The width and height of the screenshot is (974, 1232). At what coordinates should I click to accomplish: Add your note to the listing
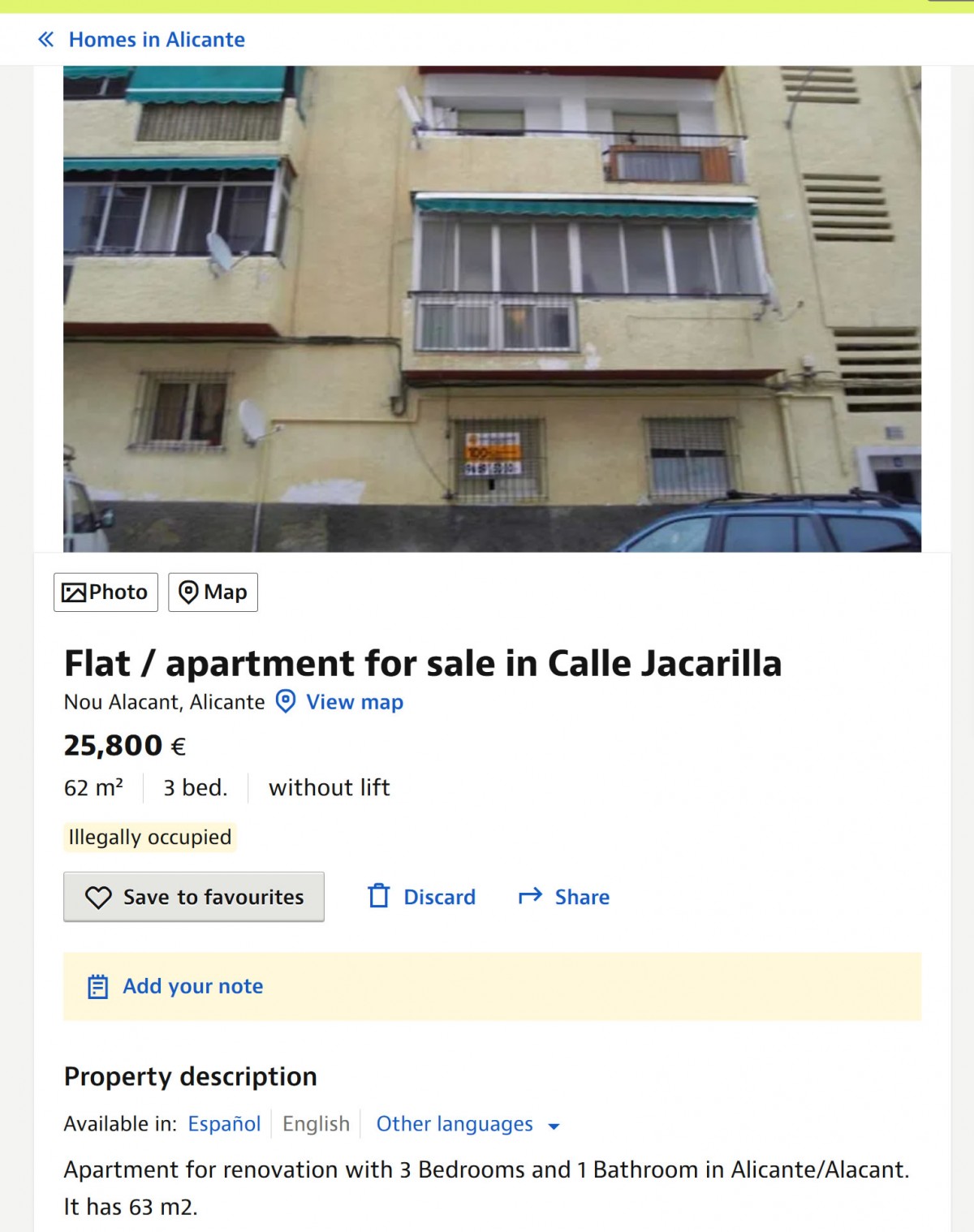pyautogui.click(x=192, y=986)
